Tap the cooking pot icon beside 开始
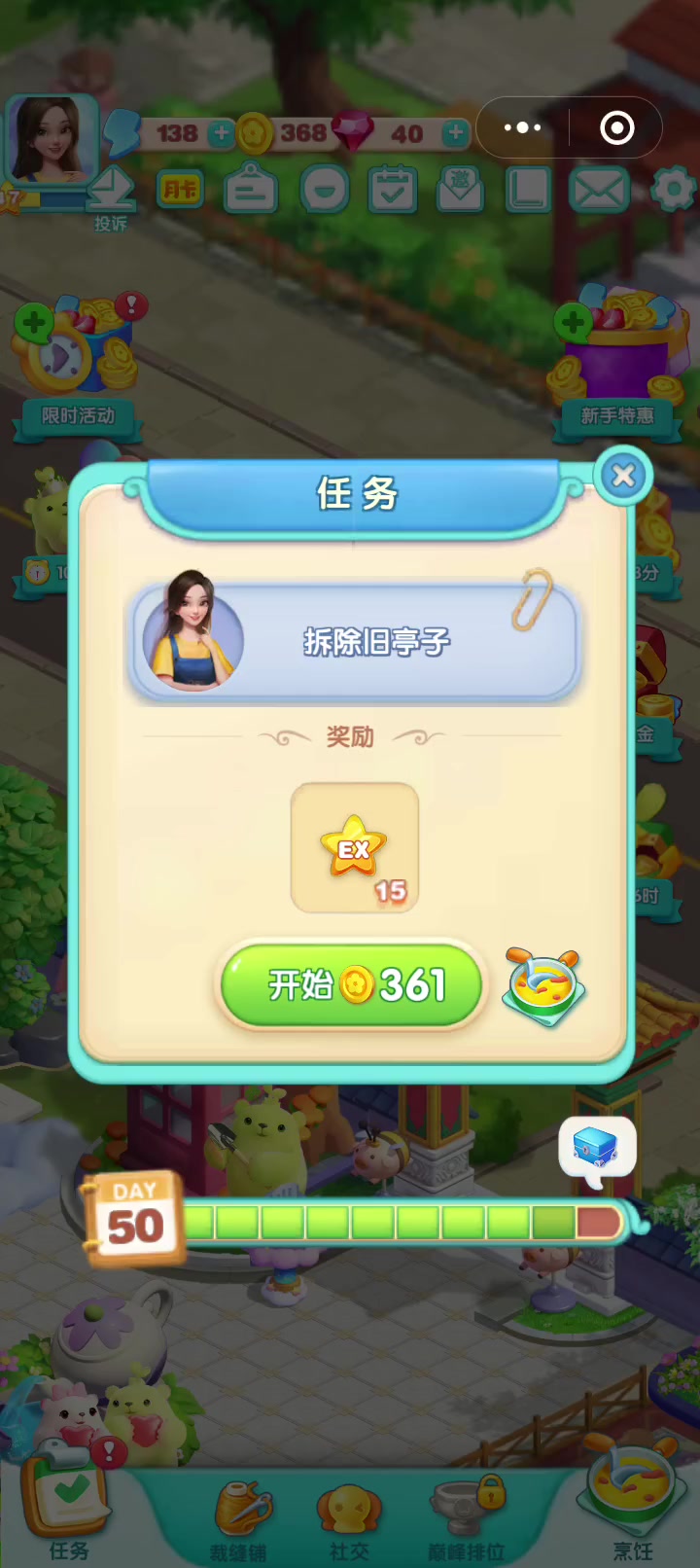The image size is (700, 1568). (543, 986)
